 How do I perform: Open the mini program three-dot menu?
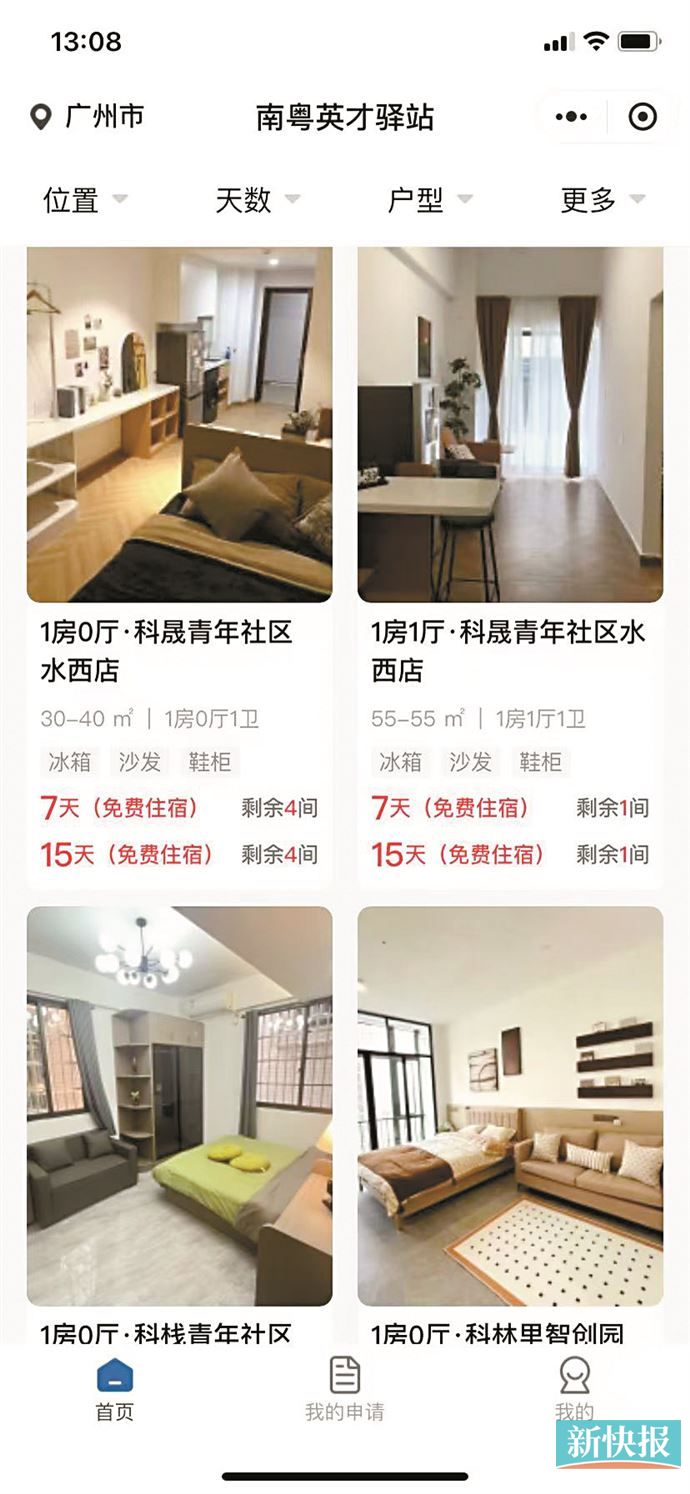tap(571, 117)
